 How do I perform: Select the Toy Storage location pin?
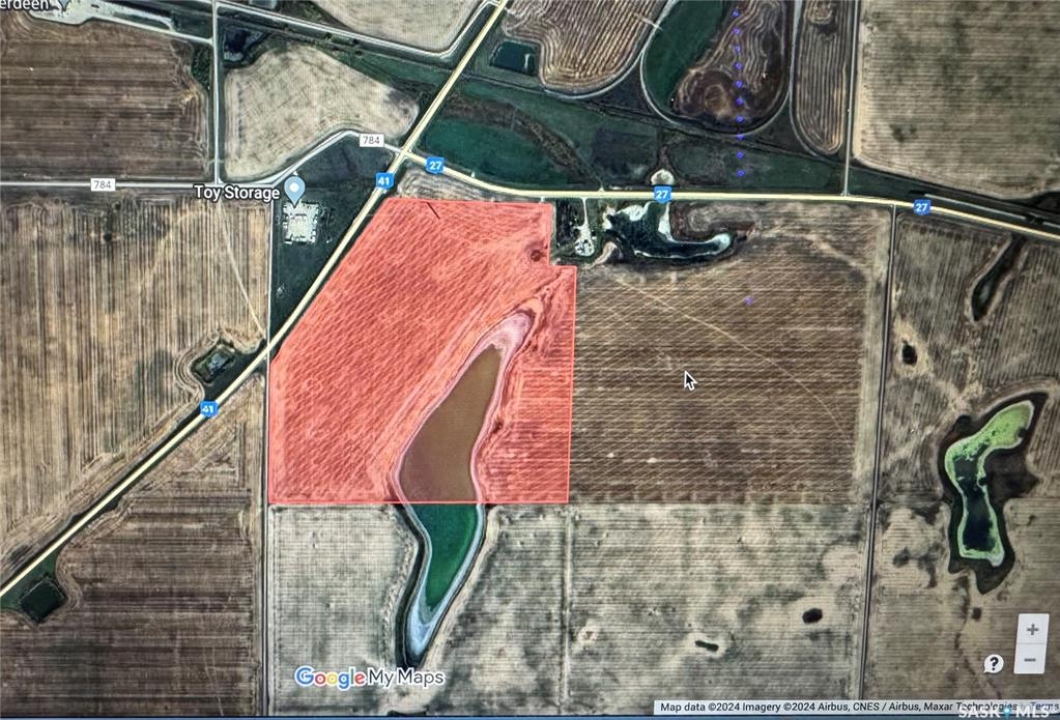294,188
